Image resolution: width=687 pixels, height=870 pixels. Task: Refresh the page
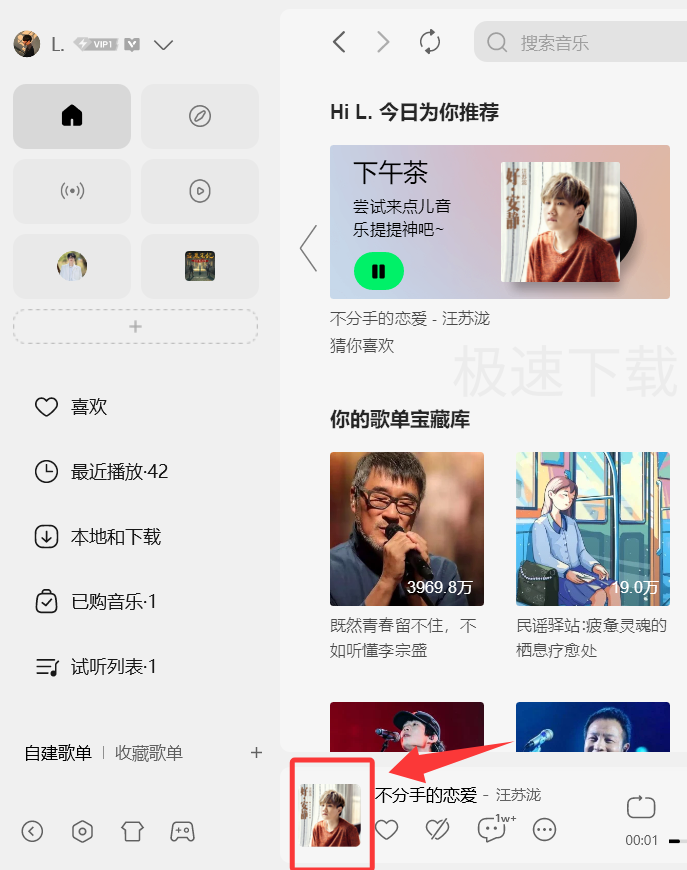point(430,42)
